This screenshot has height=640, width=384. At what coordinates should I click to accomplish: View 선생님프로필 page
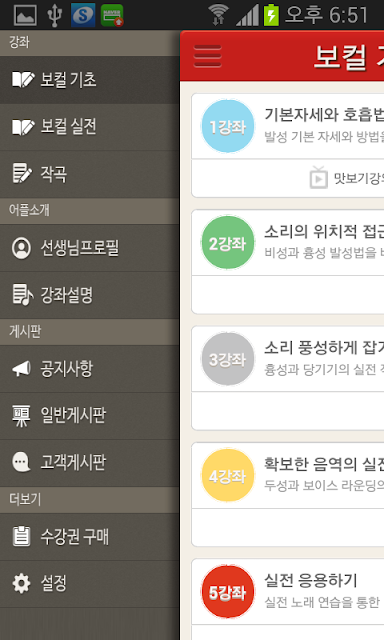point(89,248)
